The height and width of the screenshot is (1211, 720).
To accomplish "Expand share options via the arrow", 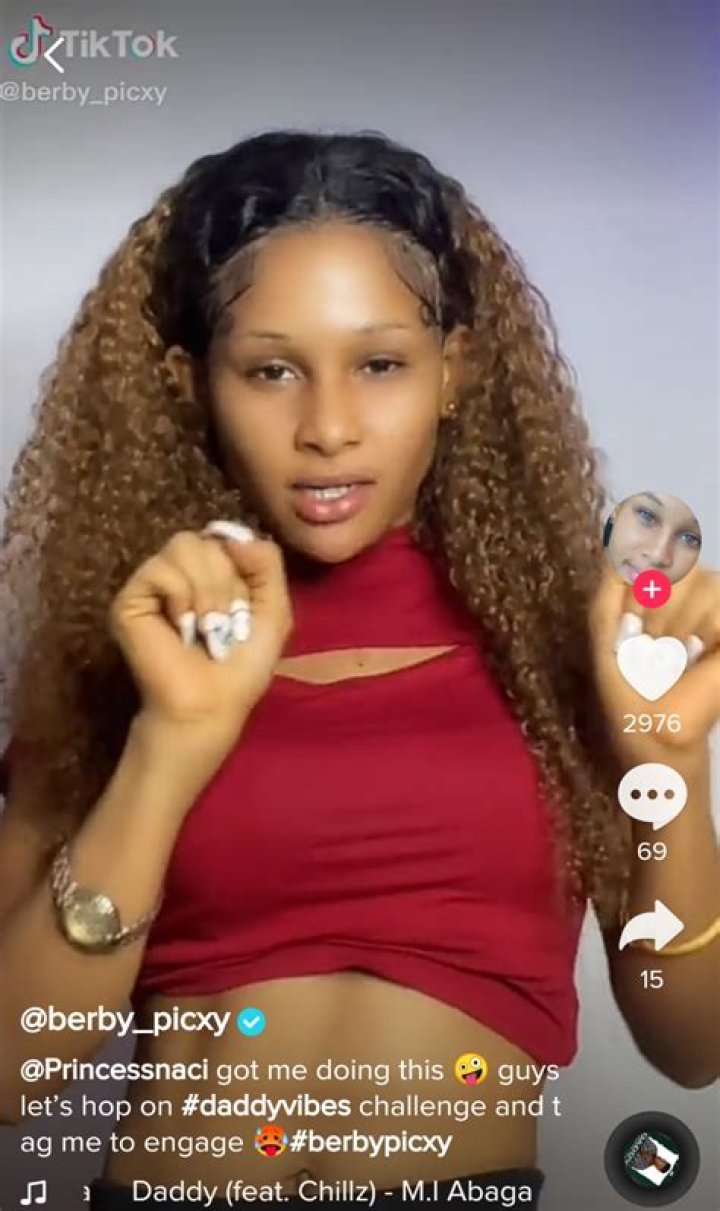I will [653, 925].
